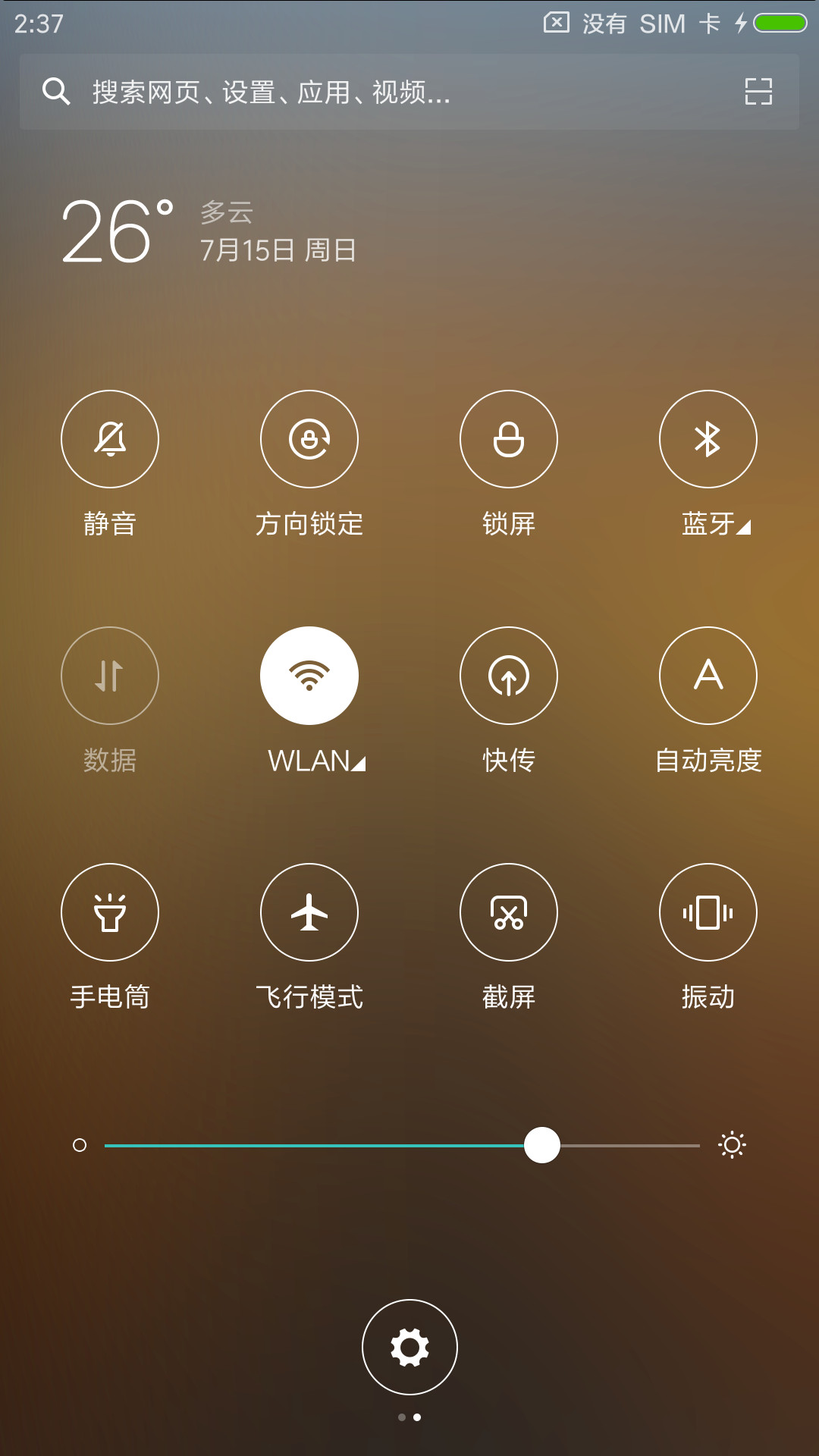Tap 锁屏 to lock the screen

[509, 439]
